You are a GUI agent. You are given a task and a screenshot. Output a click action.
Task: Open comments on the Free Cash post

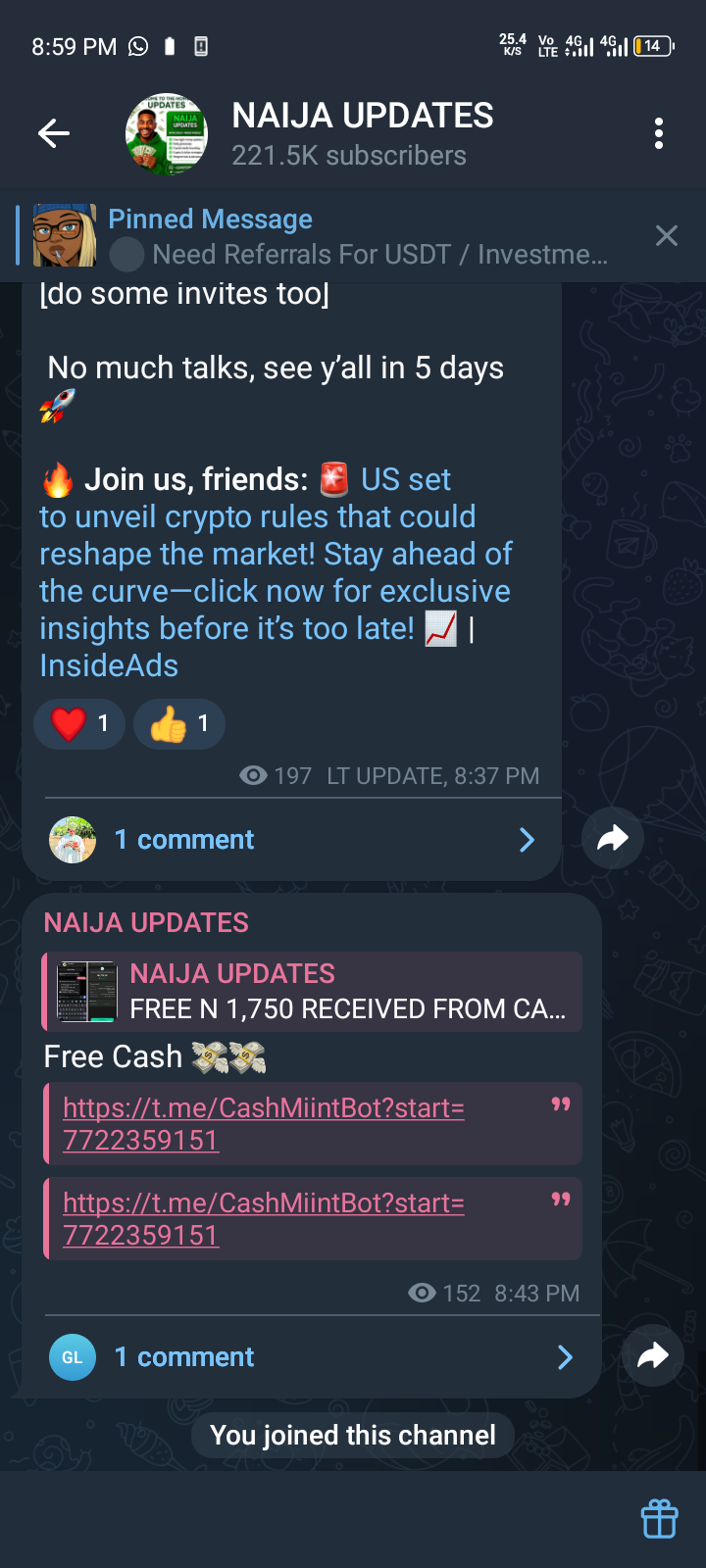312,1357
